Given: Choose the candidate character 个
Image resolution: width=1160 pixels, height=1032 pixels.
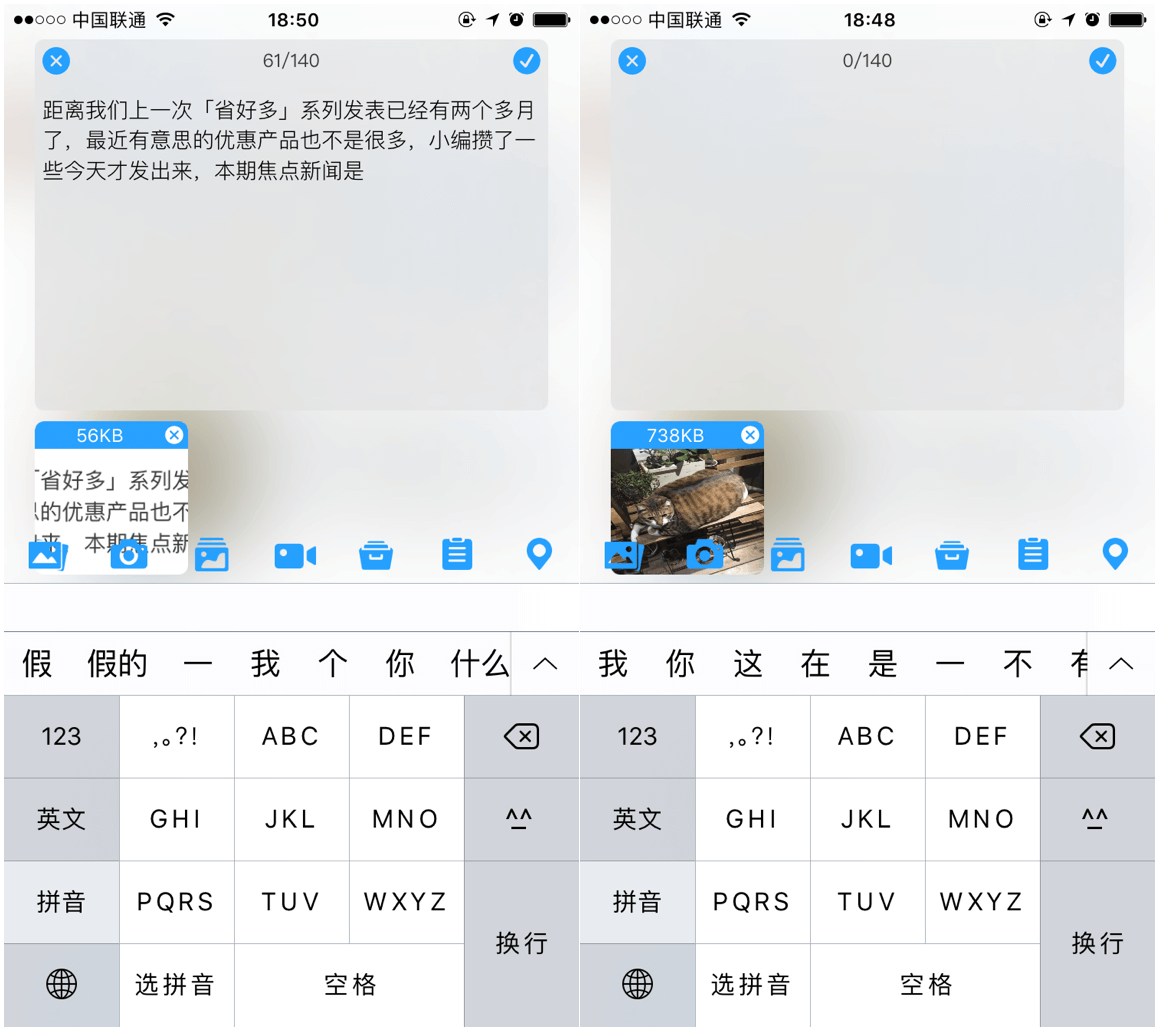Looking at the screenshot, I should pos(331,664).
